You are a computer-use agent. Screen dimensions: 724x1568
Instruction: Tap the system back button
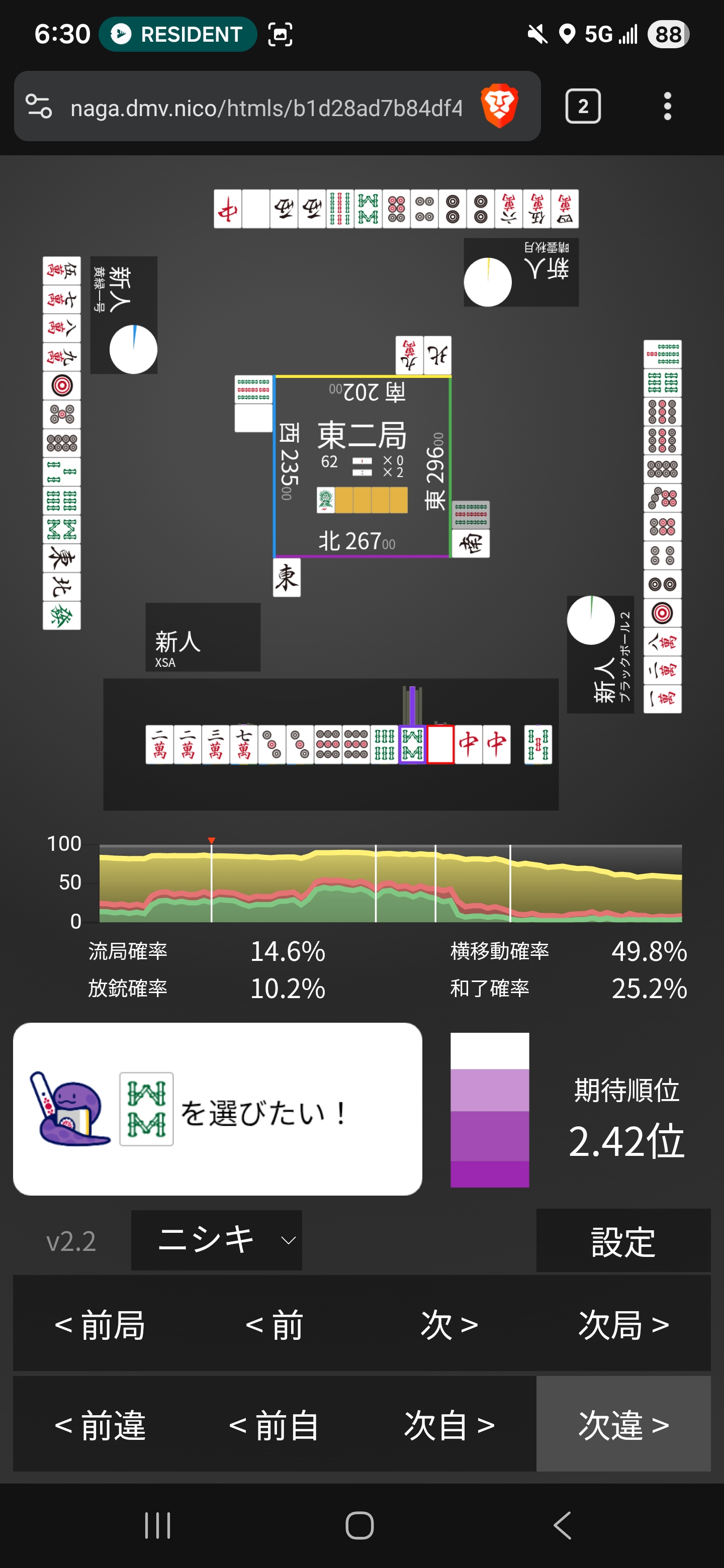click(562, 1525)
